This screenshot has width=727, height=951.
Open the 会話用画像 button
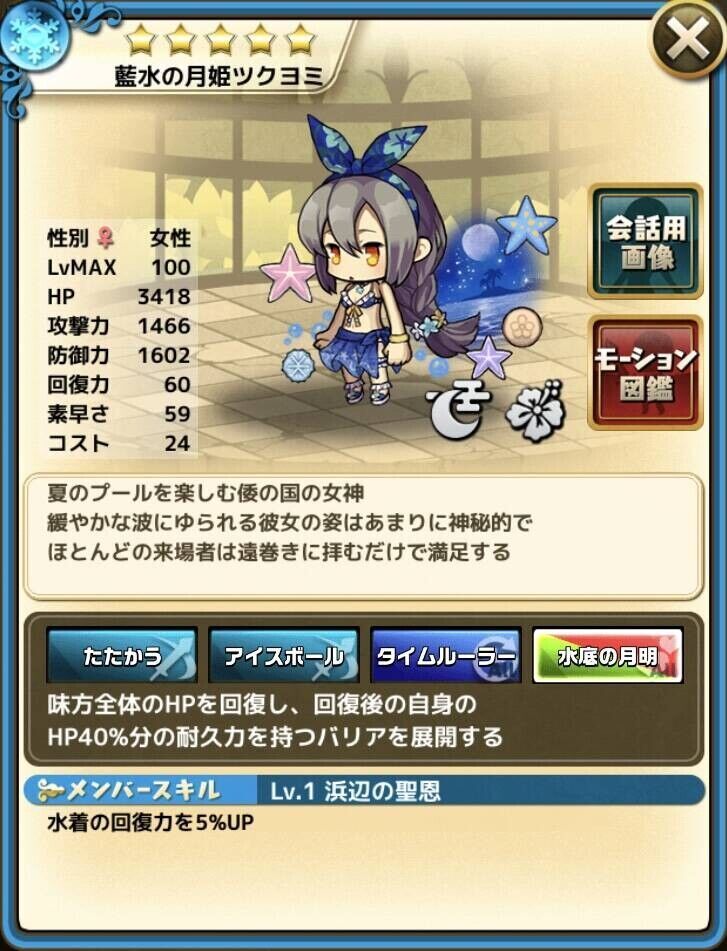click(x=645, y=241)
